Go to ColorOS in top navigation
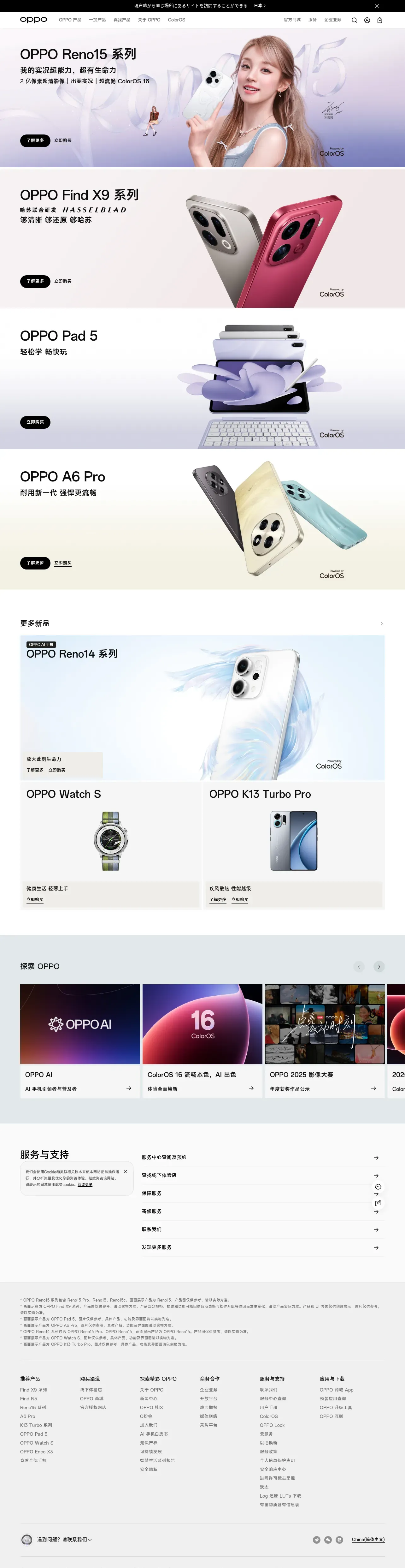This screenshot has width=405, height=1568. [176, 20]
